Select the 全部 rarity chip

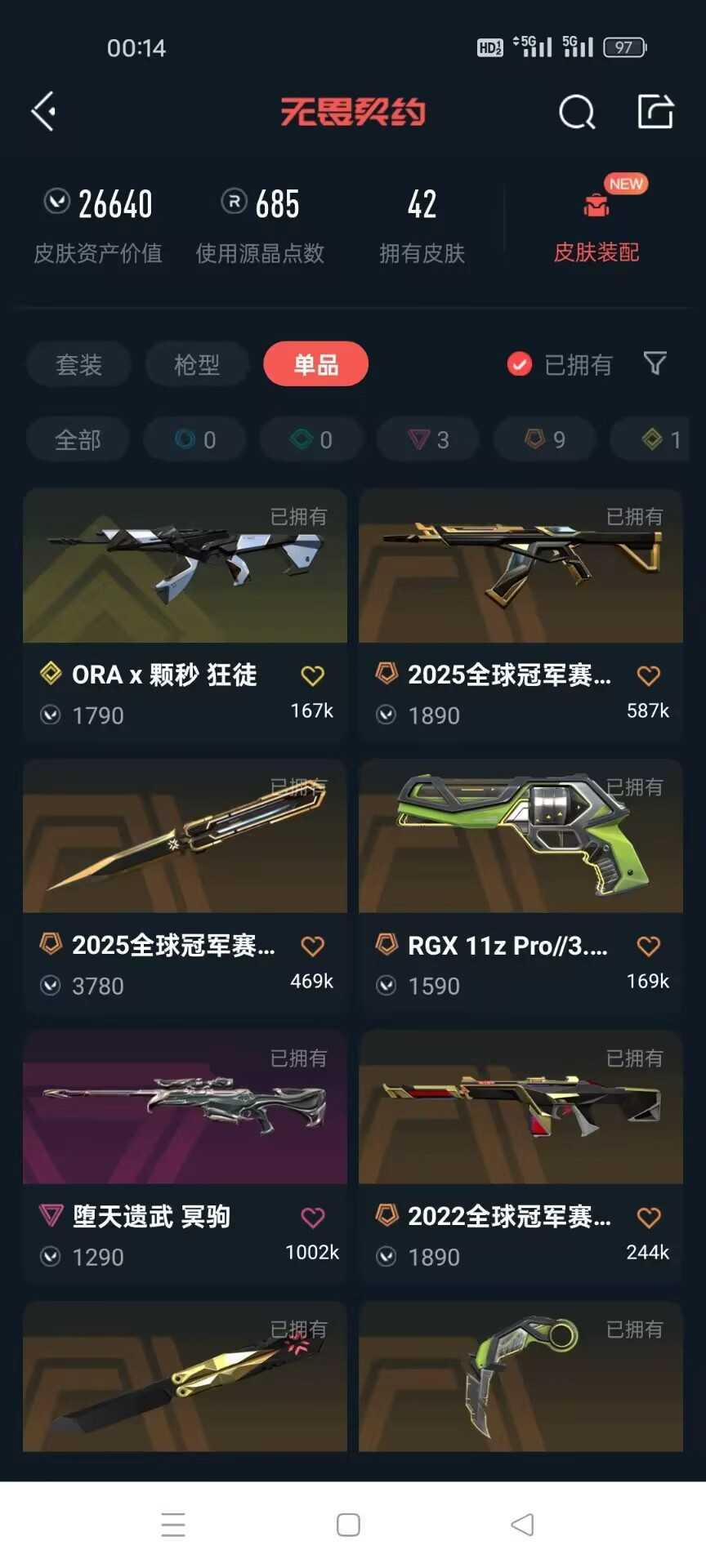coord(78,440)
